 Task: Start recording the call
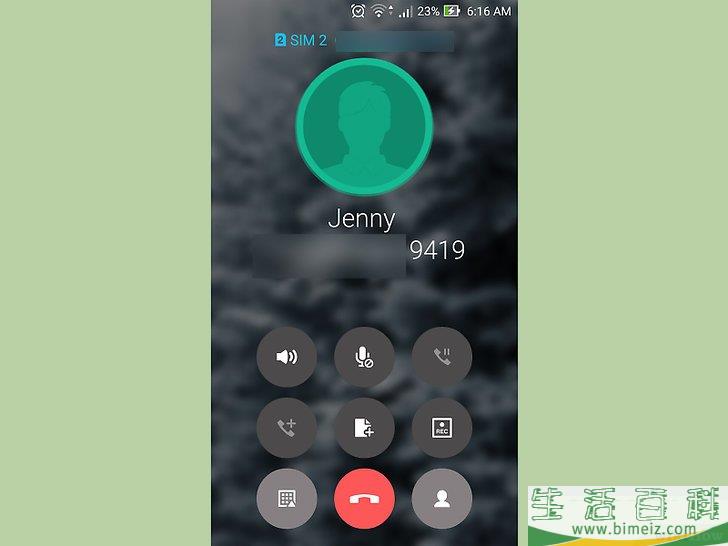click(x=441, y=427)
